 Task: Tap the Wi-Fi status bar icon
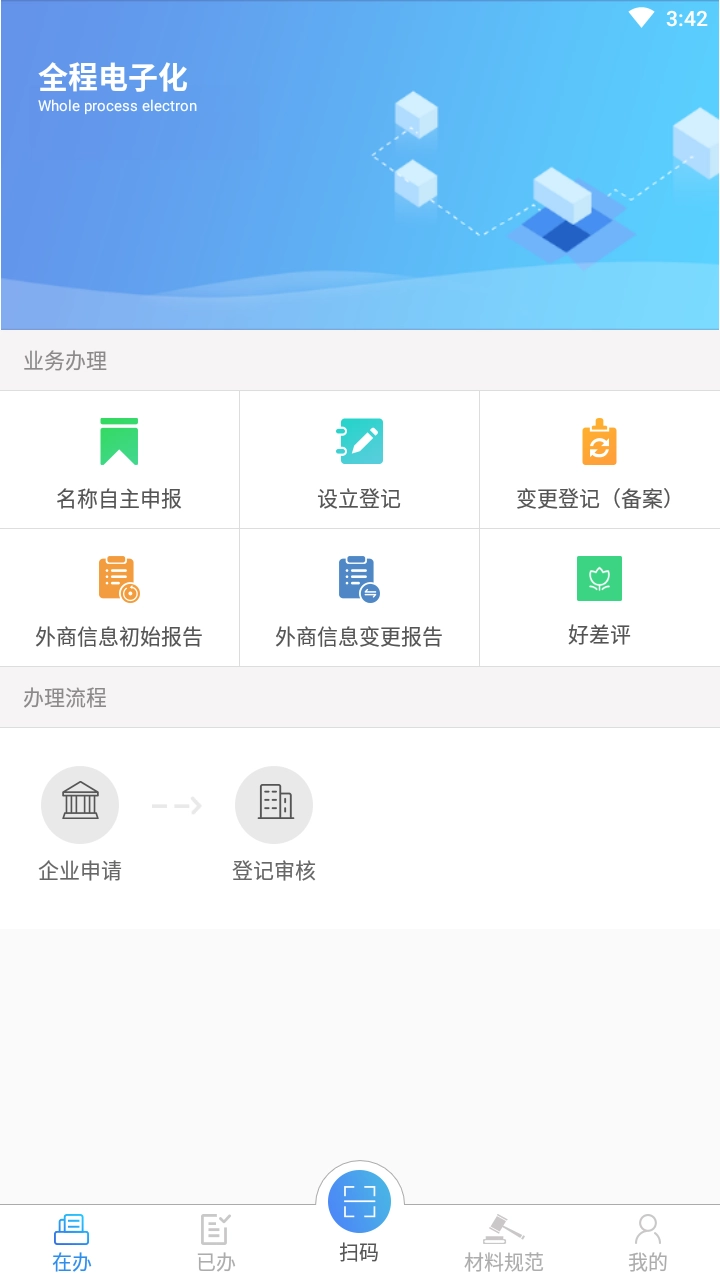tap(640, 17)
